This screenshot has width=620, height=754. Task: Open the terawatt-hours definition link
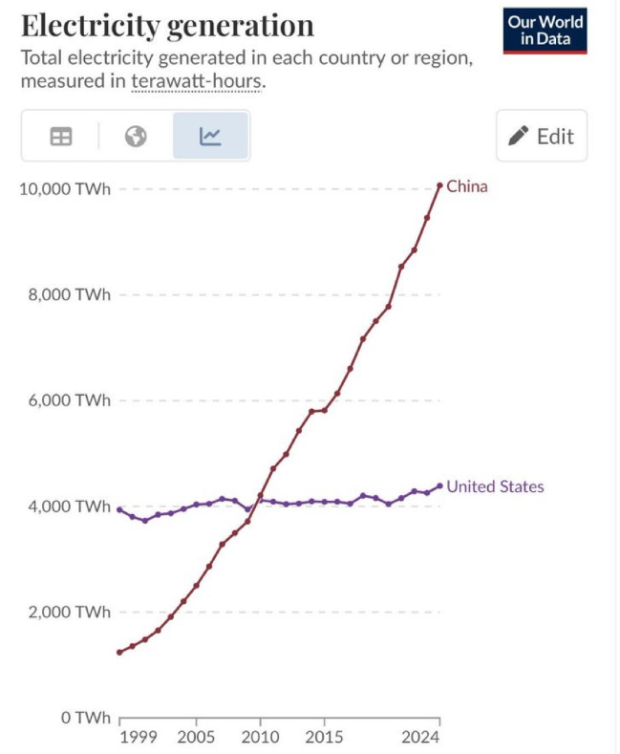pyautogui.click(x=197, y=81)
